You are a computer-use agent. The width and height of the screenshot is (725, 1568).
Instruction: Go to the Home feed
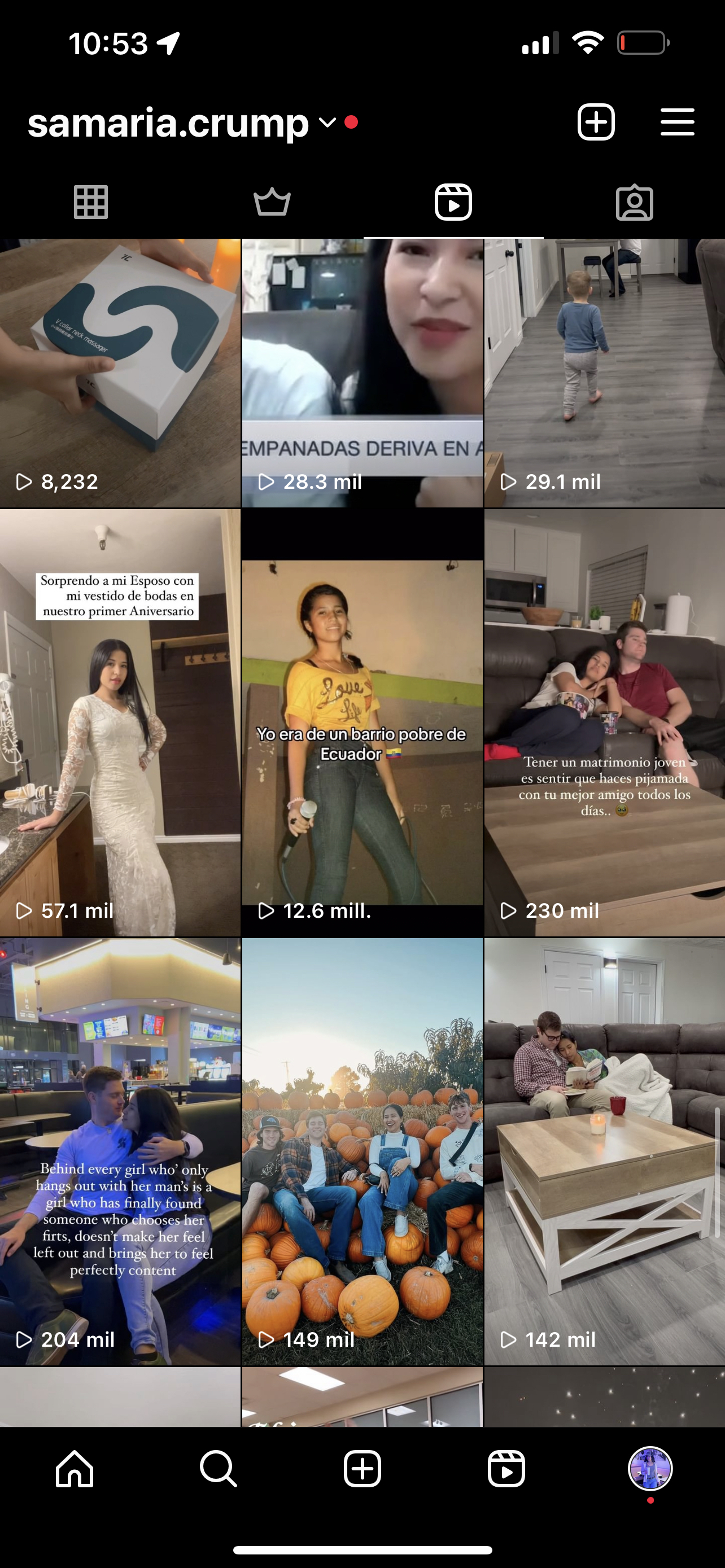(x=75, y=1469)
